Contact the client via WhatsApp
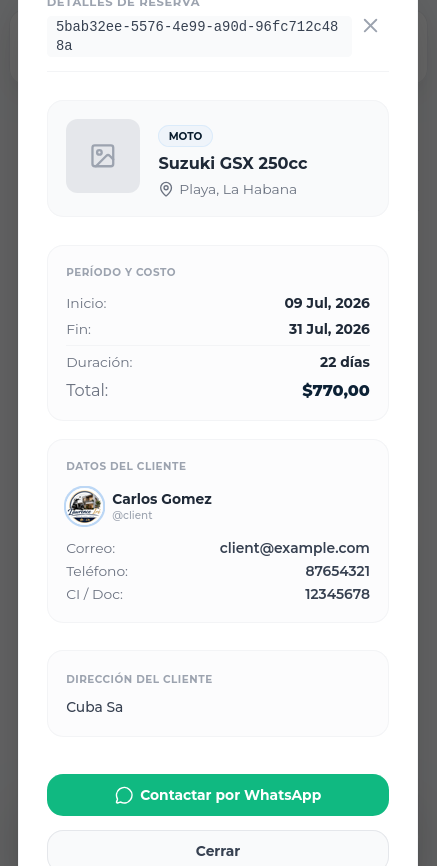The width and height of the screenshot is (437, 866). pyautogui.click(x=218, y=795)
